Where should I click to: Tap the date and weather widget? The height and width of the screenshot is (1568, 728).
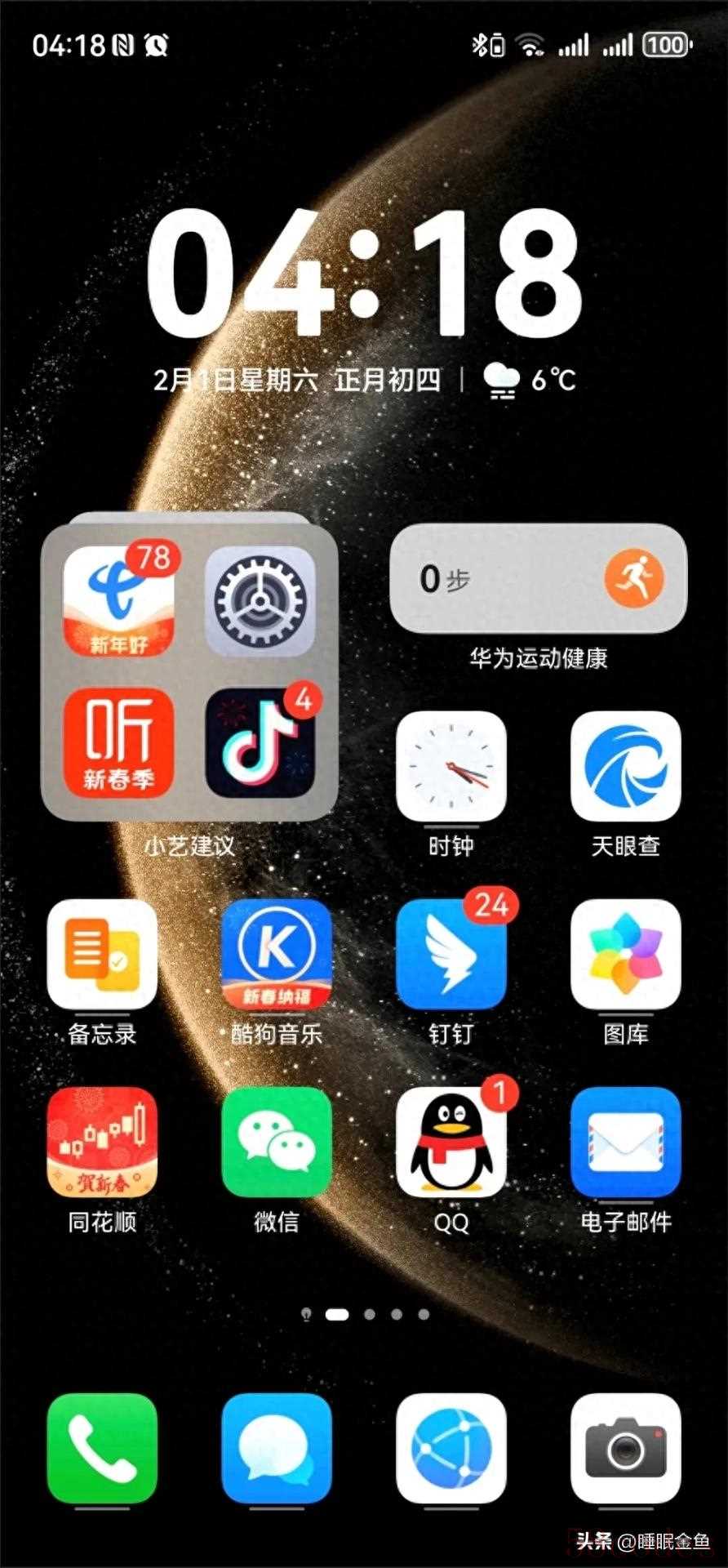364,380
